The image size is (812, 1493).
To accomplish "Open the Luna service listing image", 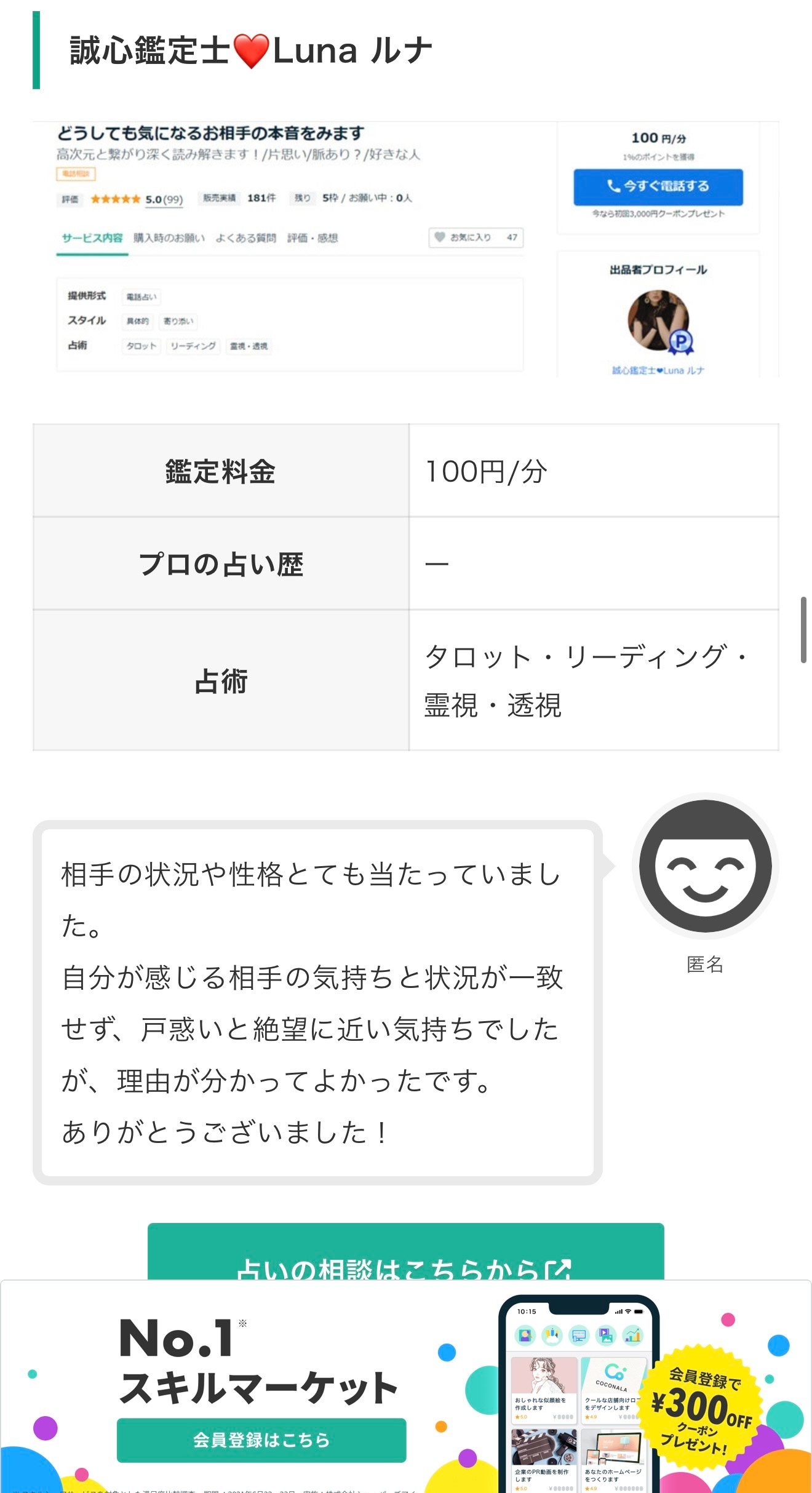I will pyautogui.click(x=405, y=249).
